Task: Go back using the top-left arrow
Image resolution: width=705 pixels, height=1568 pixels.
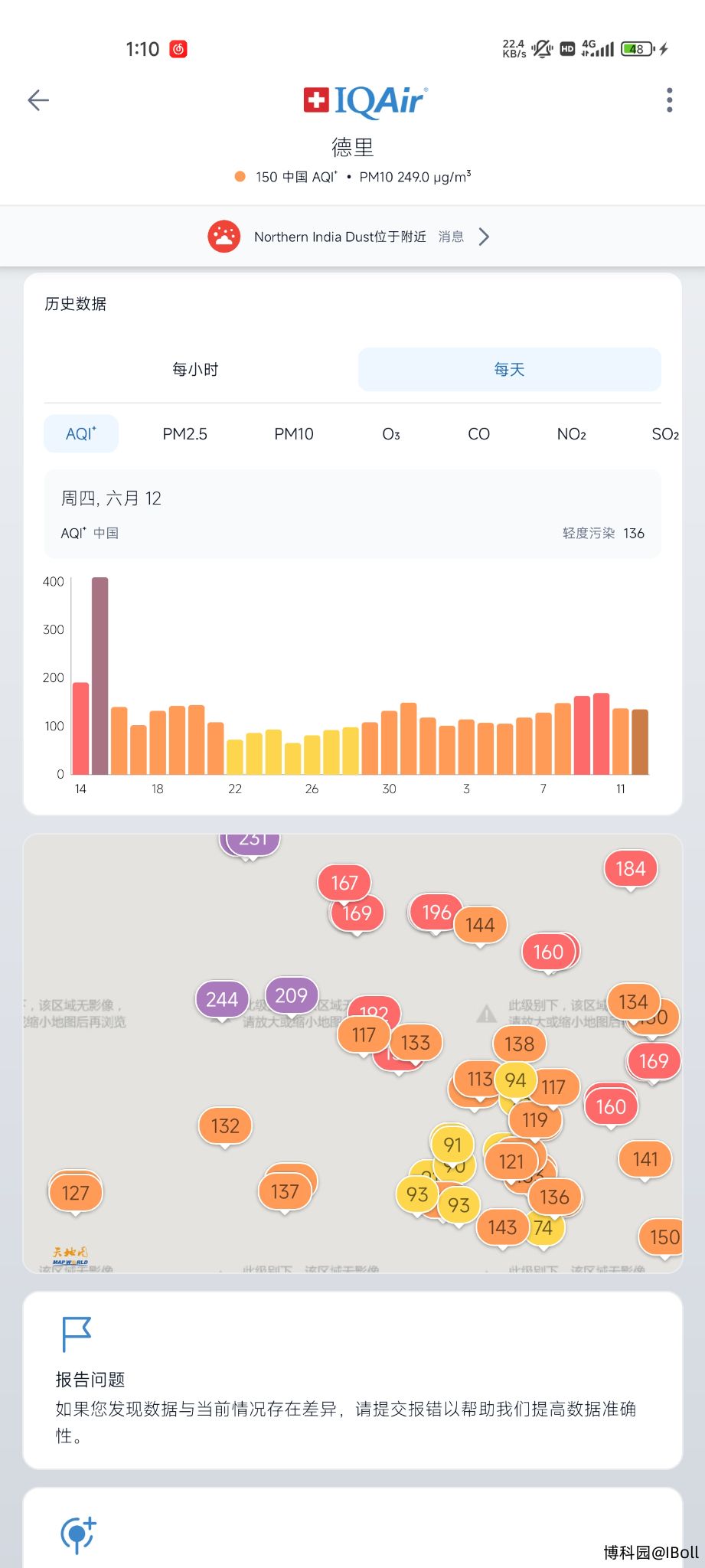Action: click(38, 100)
